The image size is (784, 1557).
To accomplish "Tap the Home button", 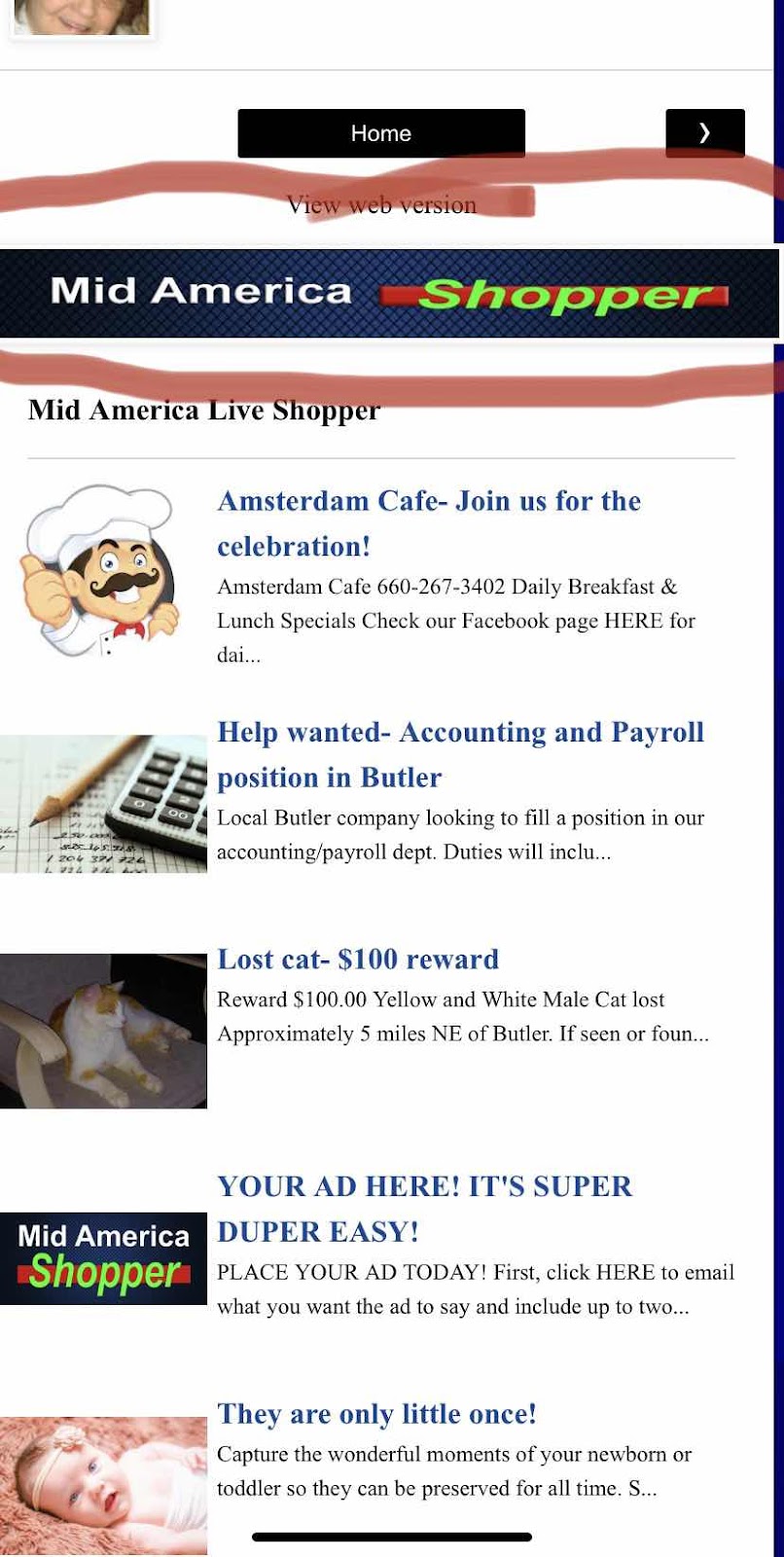I will coord(381,133).
